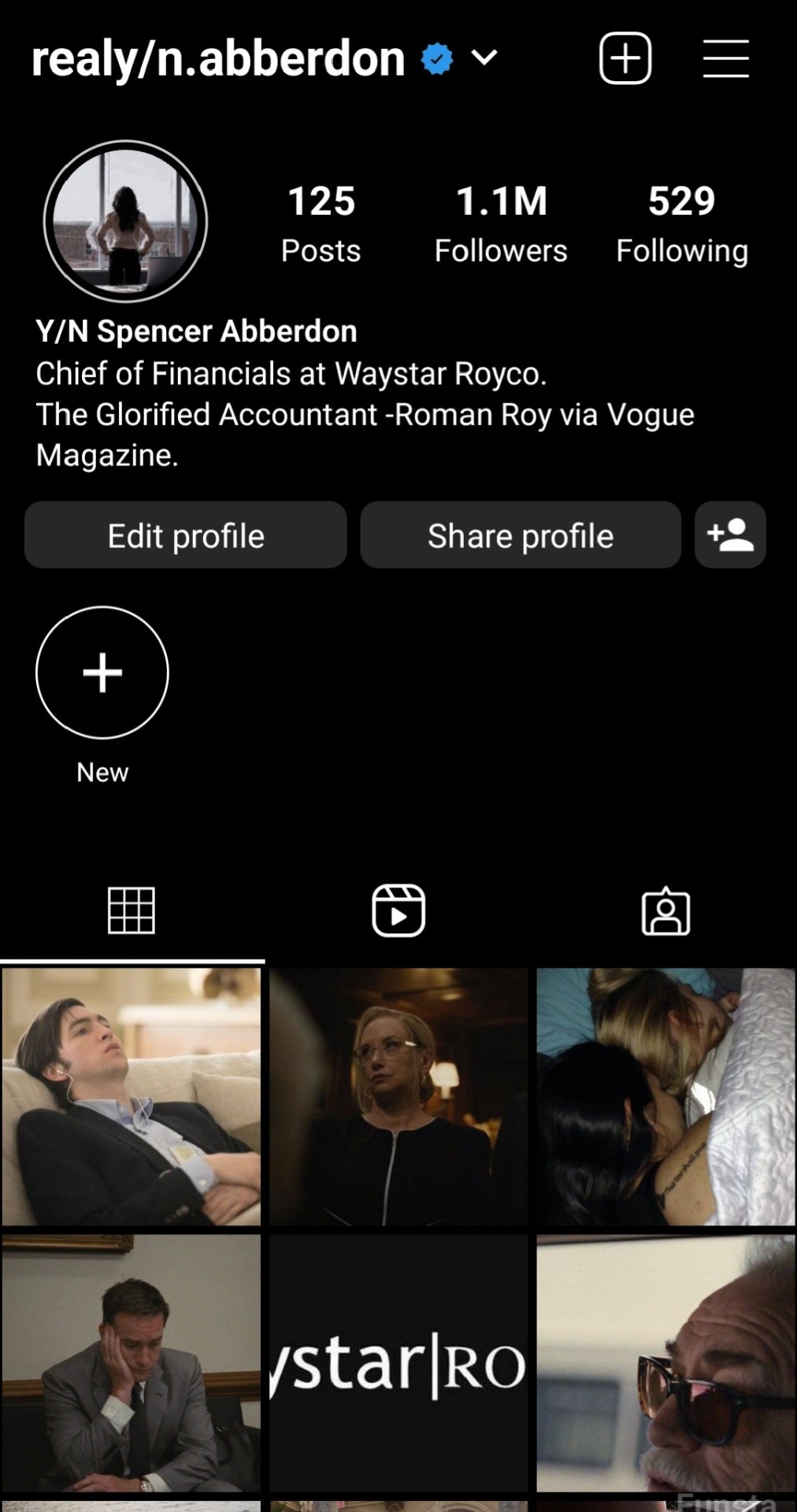Image resolution: width=797 pixels, height=1512 pixels.
Task: Tap the Edit profile button
Action: 186,535
